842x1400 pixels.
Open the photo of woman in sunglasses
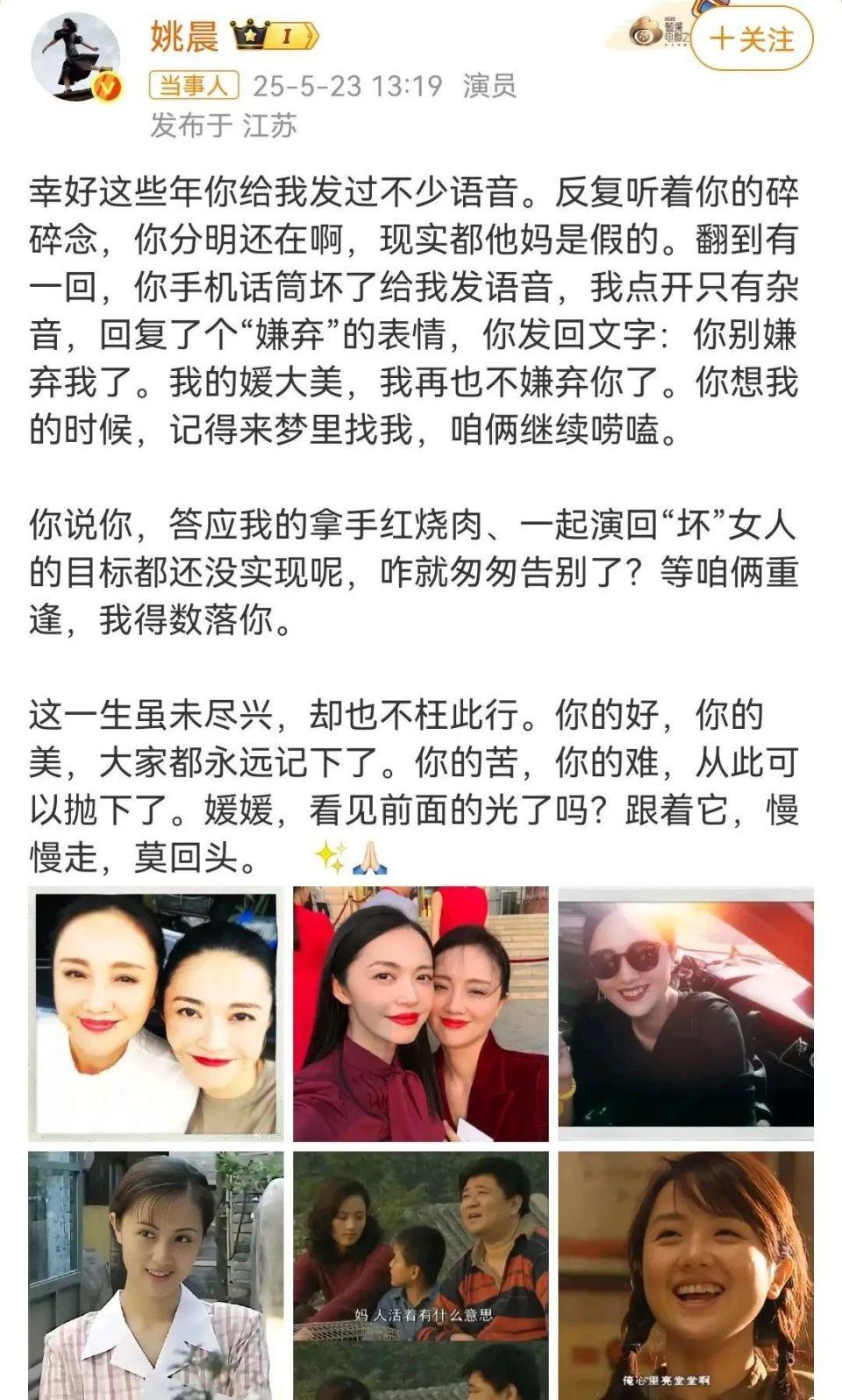click(x=686, y=1014)
